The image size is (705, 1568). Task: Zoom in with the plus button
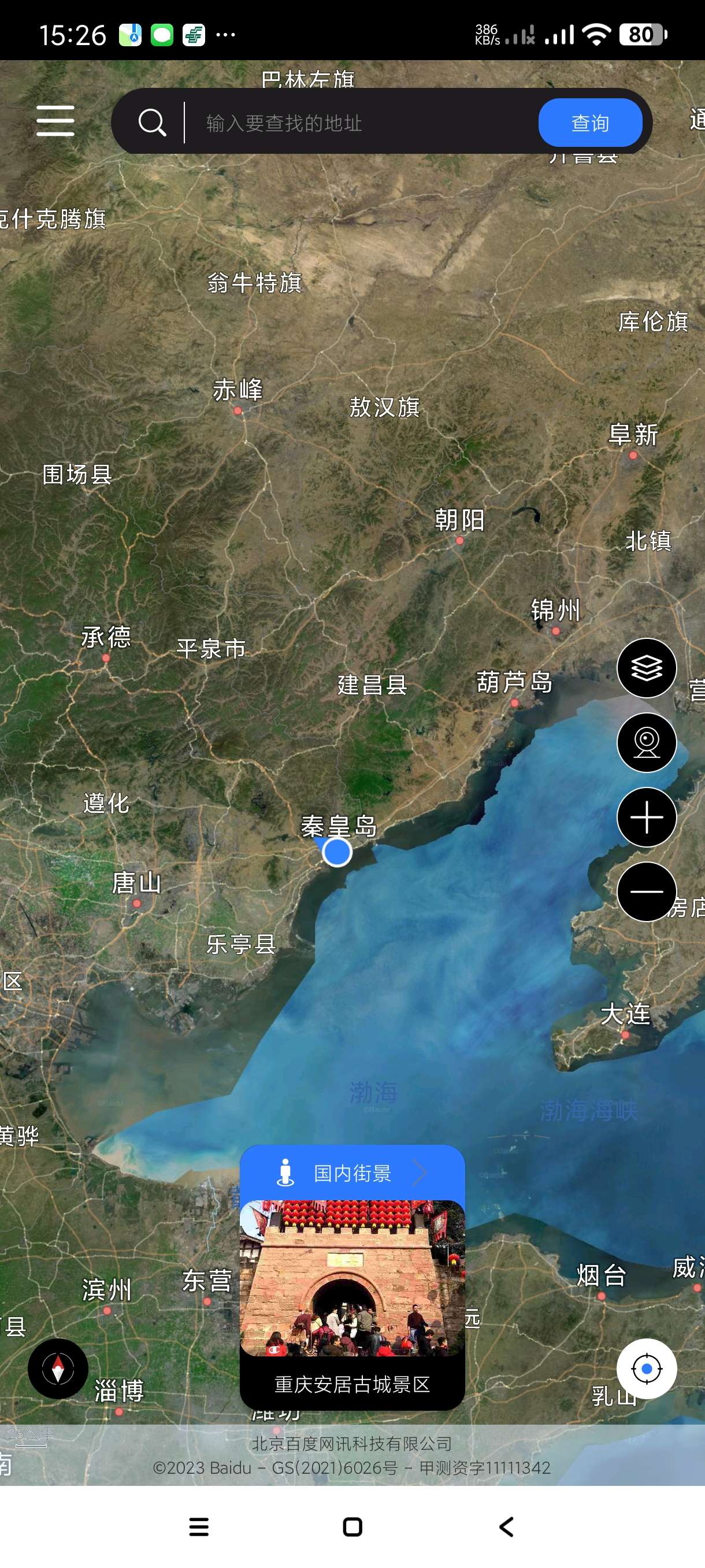pos(646,817)
